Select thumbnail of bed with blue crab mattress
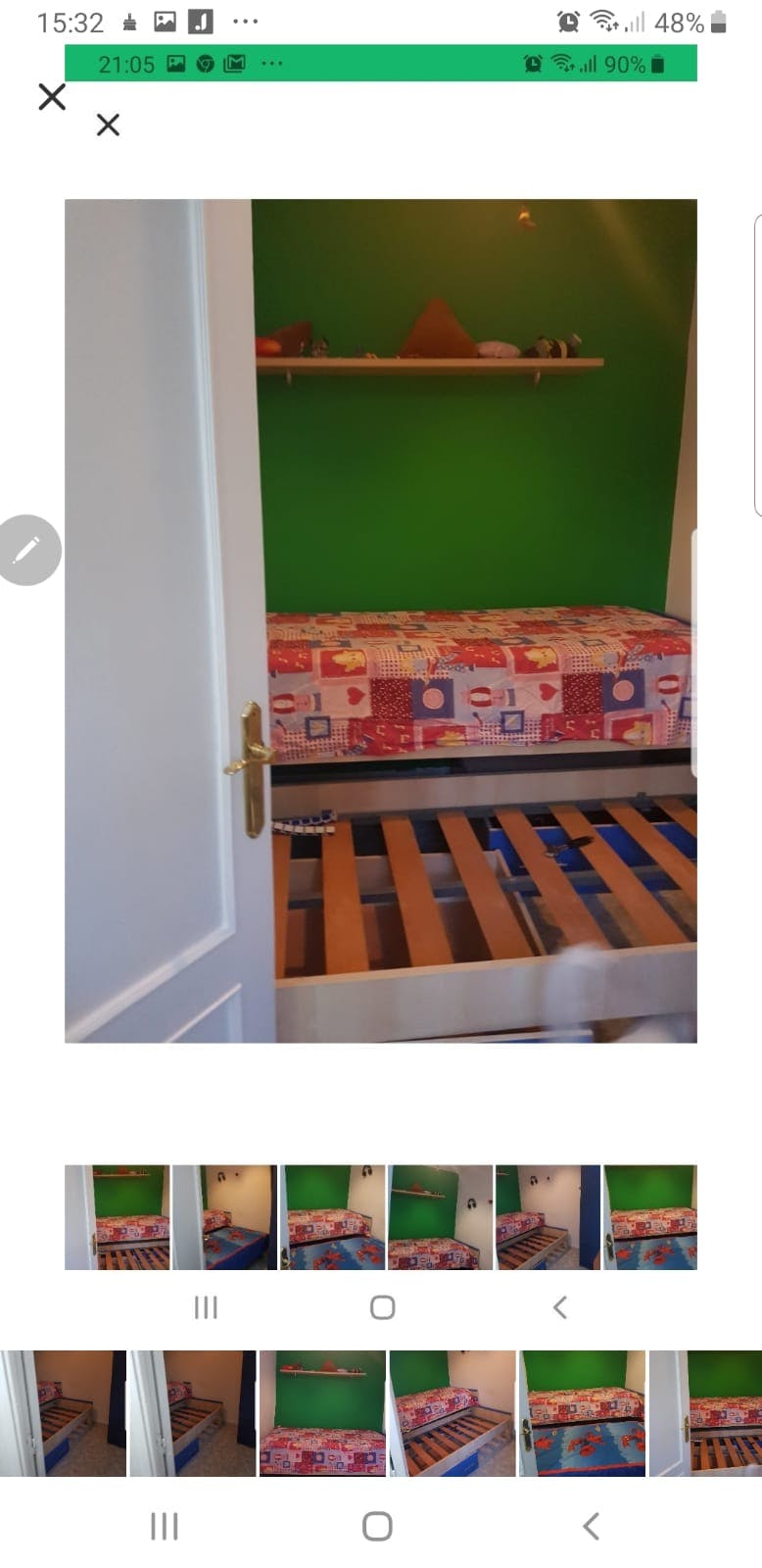The height and width of the screenshot is (1568, 762). tap(582, 1412)
